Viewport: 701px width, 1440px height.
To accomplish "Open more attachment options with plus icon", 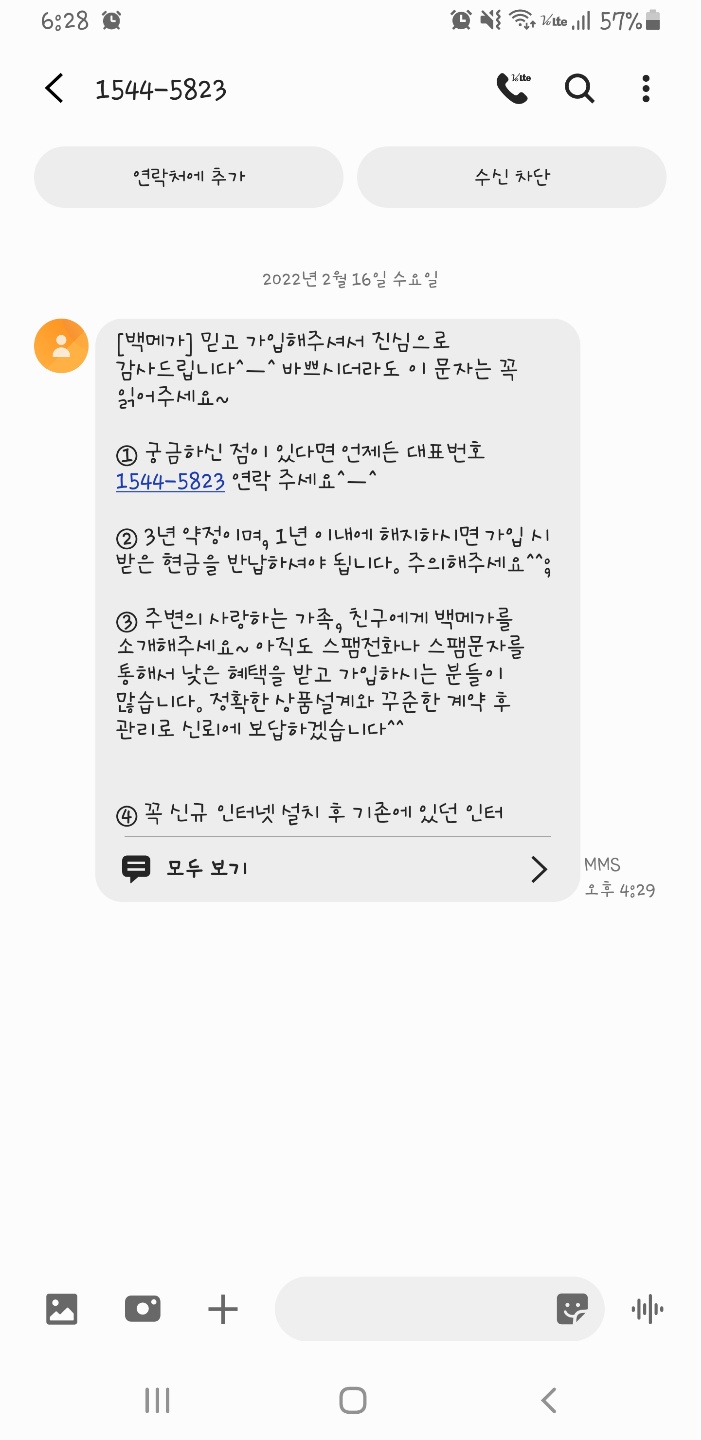I will point(222,1309).
